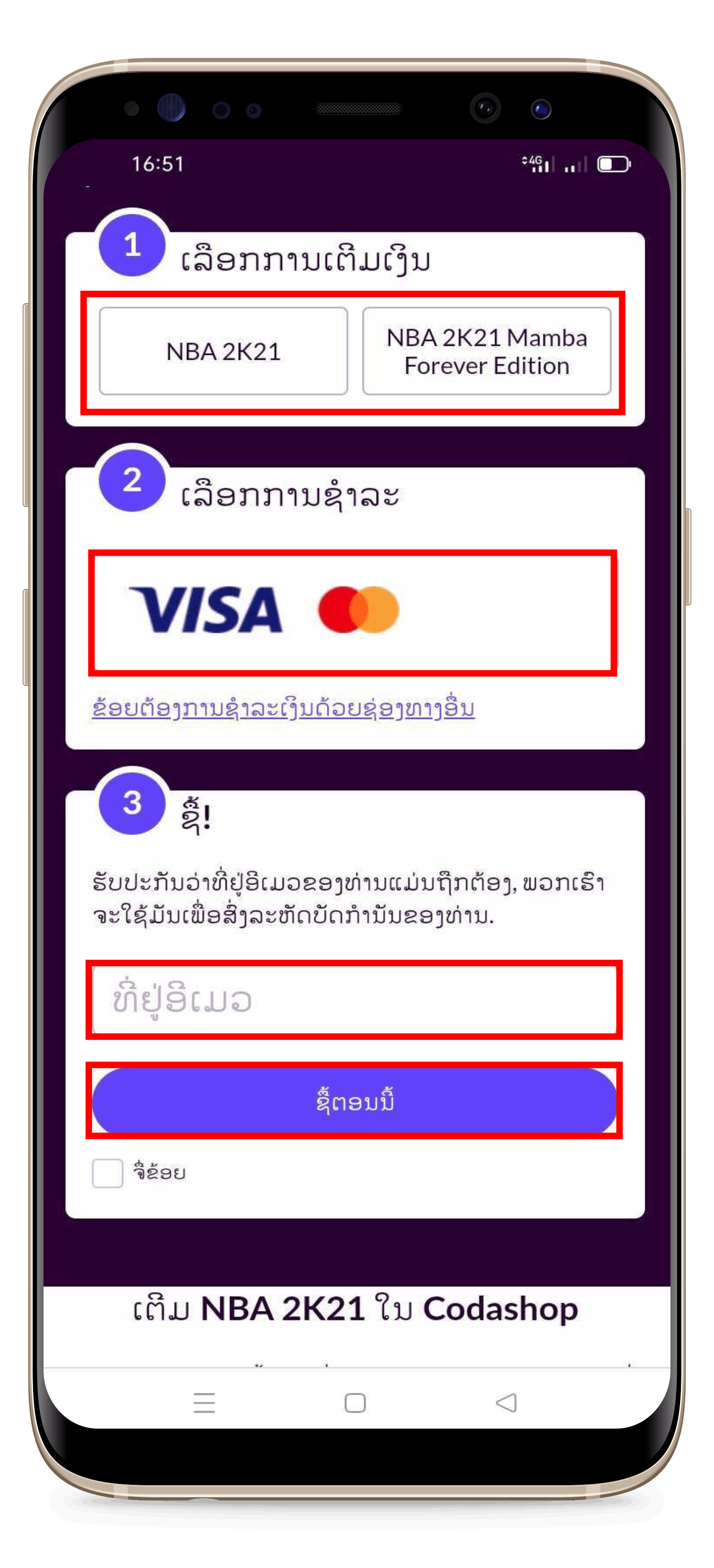Focus the email address field
This screenshot has height=1568, width=714.
point(354,1000)
